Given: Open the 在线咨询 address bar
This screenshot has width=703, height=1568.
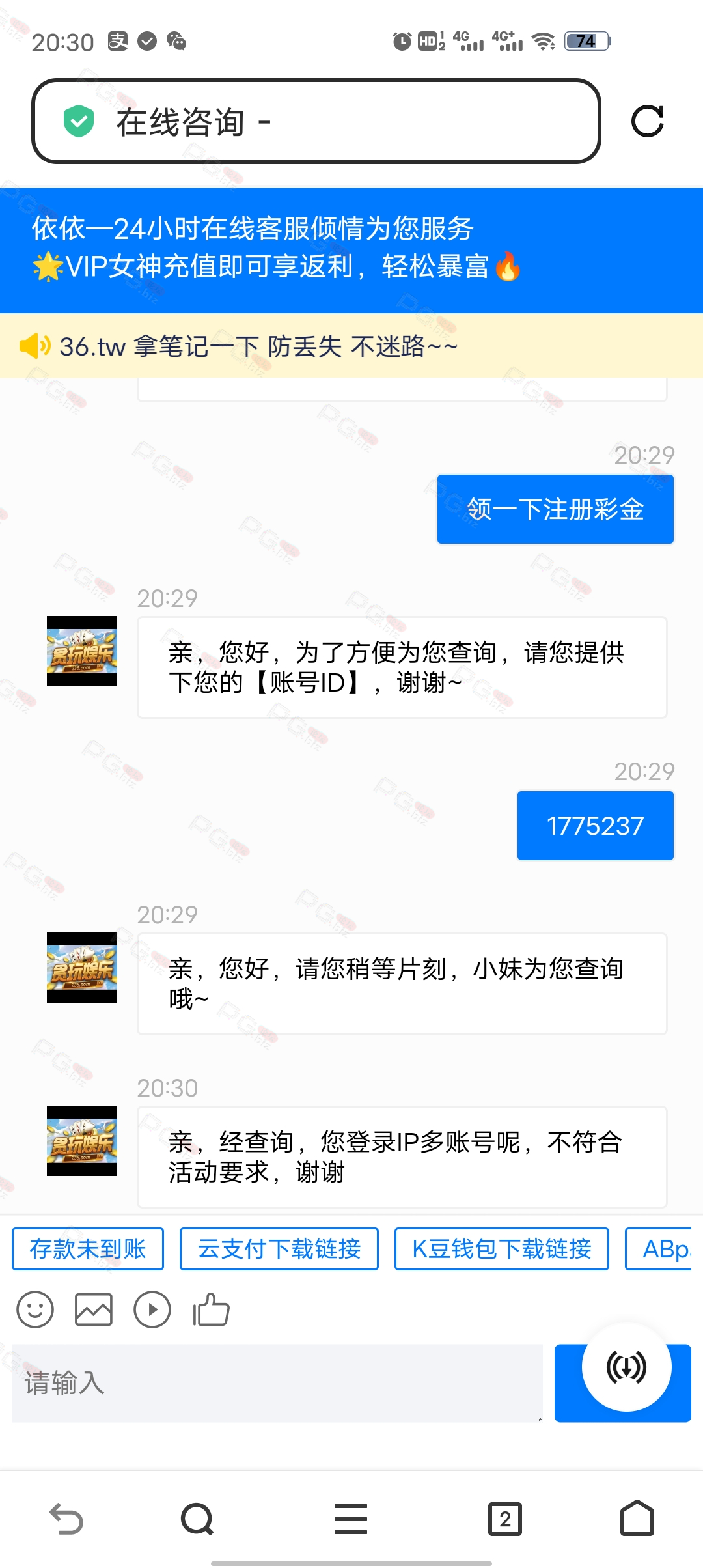Looking at the screenshot, I should (x=316, y=121).
